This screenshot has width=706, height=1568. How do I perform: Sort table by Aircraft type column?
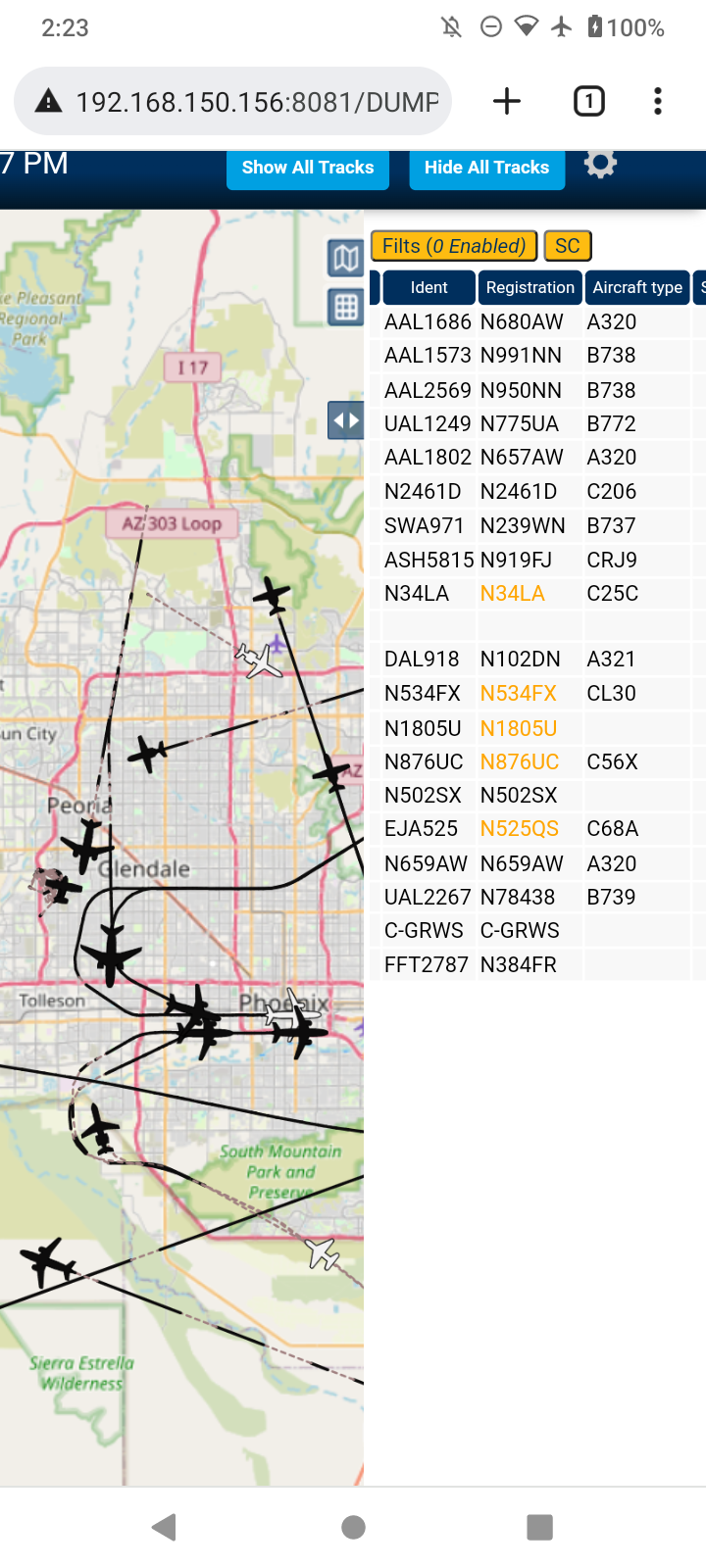coord(637,287)
